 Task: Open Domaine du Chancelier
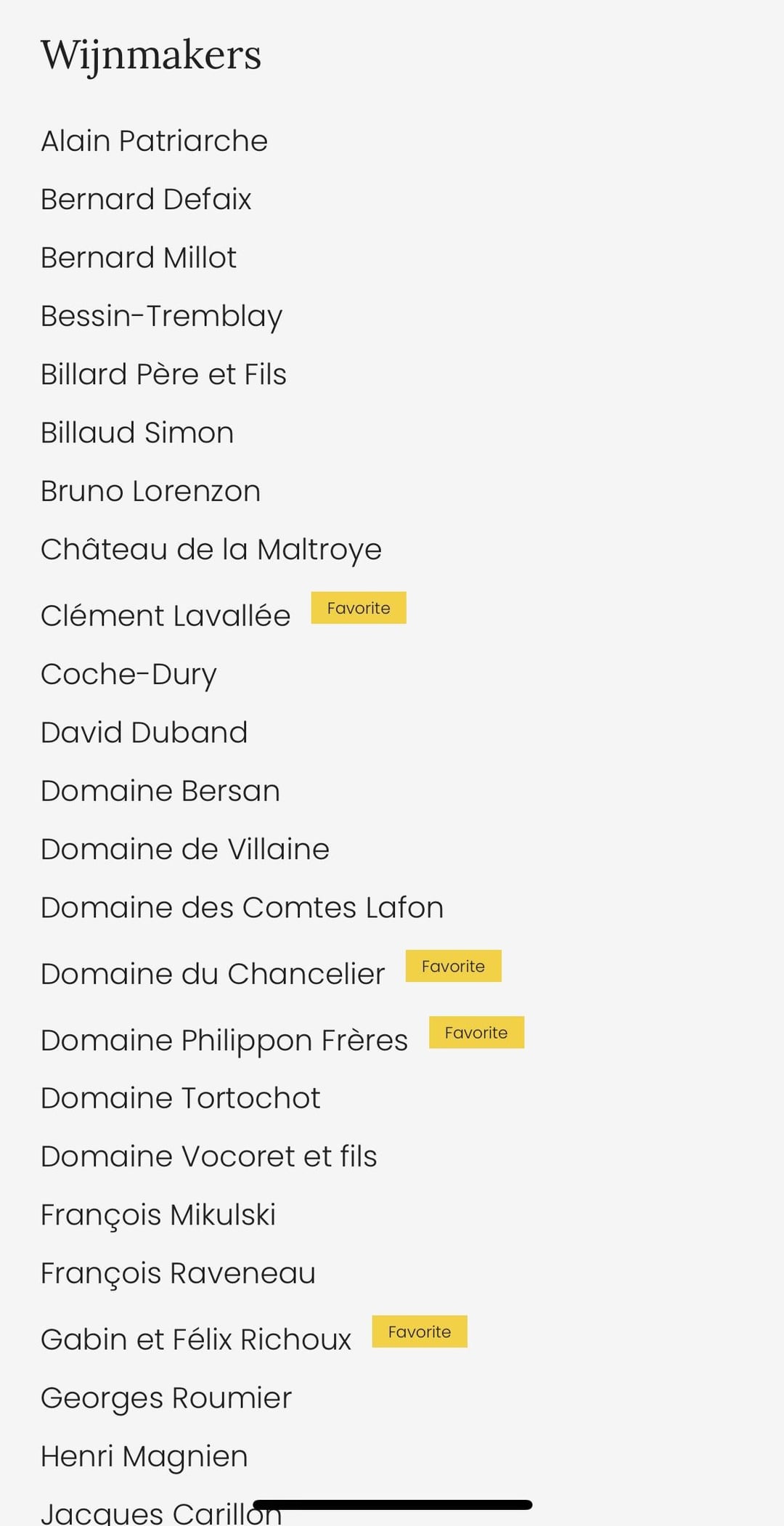pos(213,974)
